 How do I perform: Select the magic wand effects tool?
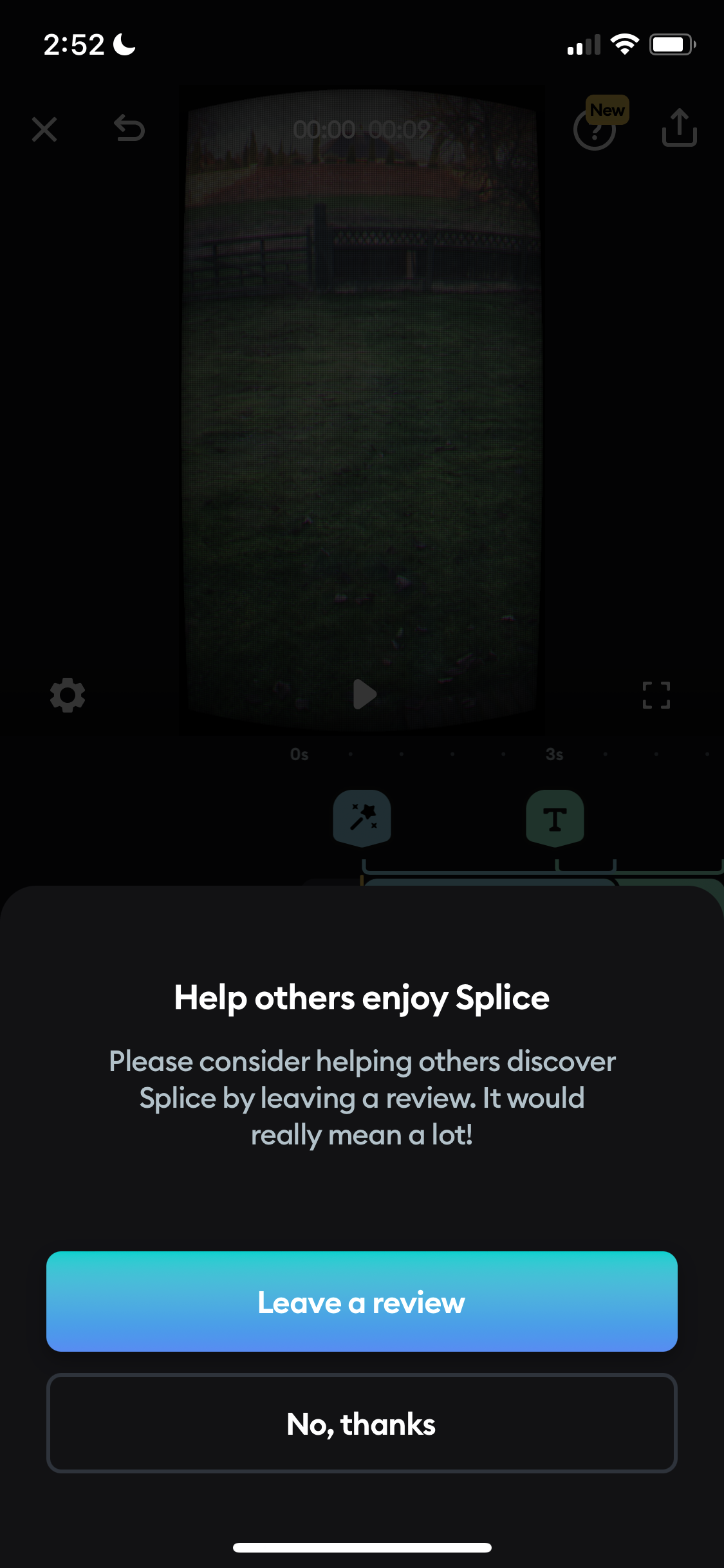(362, 817)
